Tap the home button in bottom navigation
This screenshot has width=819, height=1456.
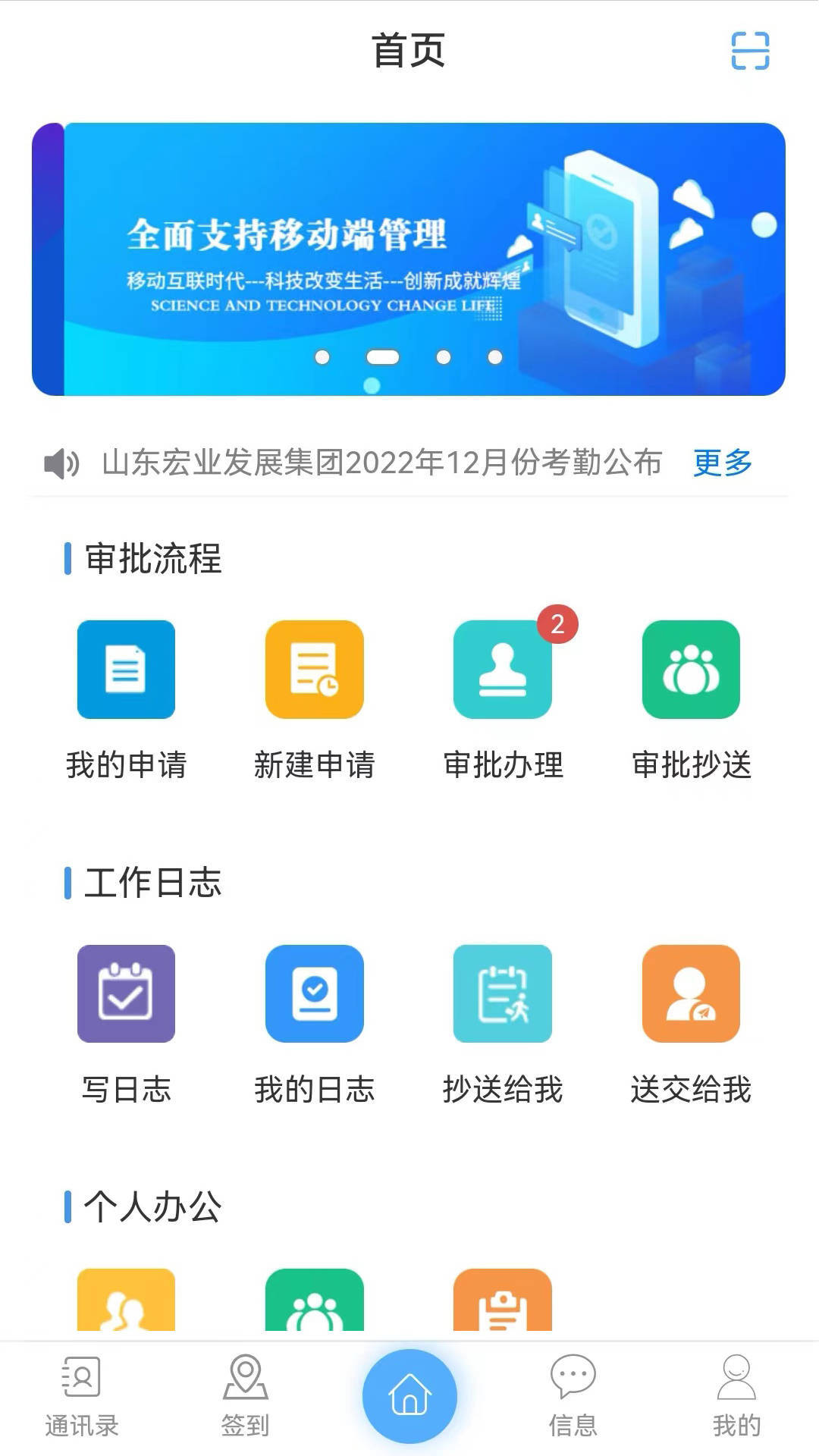(409, 1395)
